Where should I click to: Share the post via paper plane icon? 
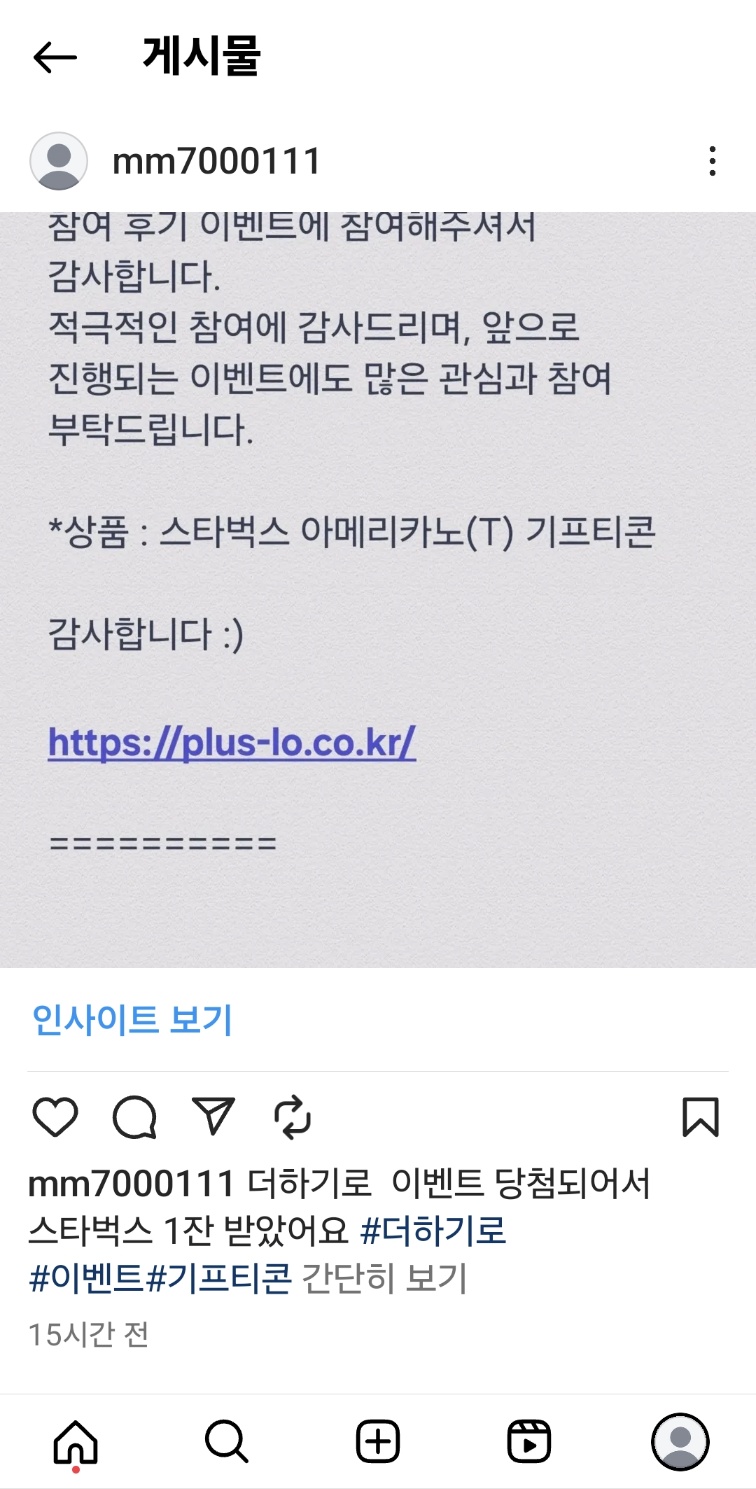click(213, 1116)
